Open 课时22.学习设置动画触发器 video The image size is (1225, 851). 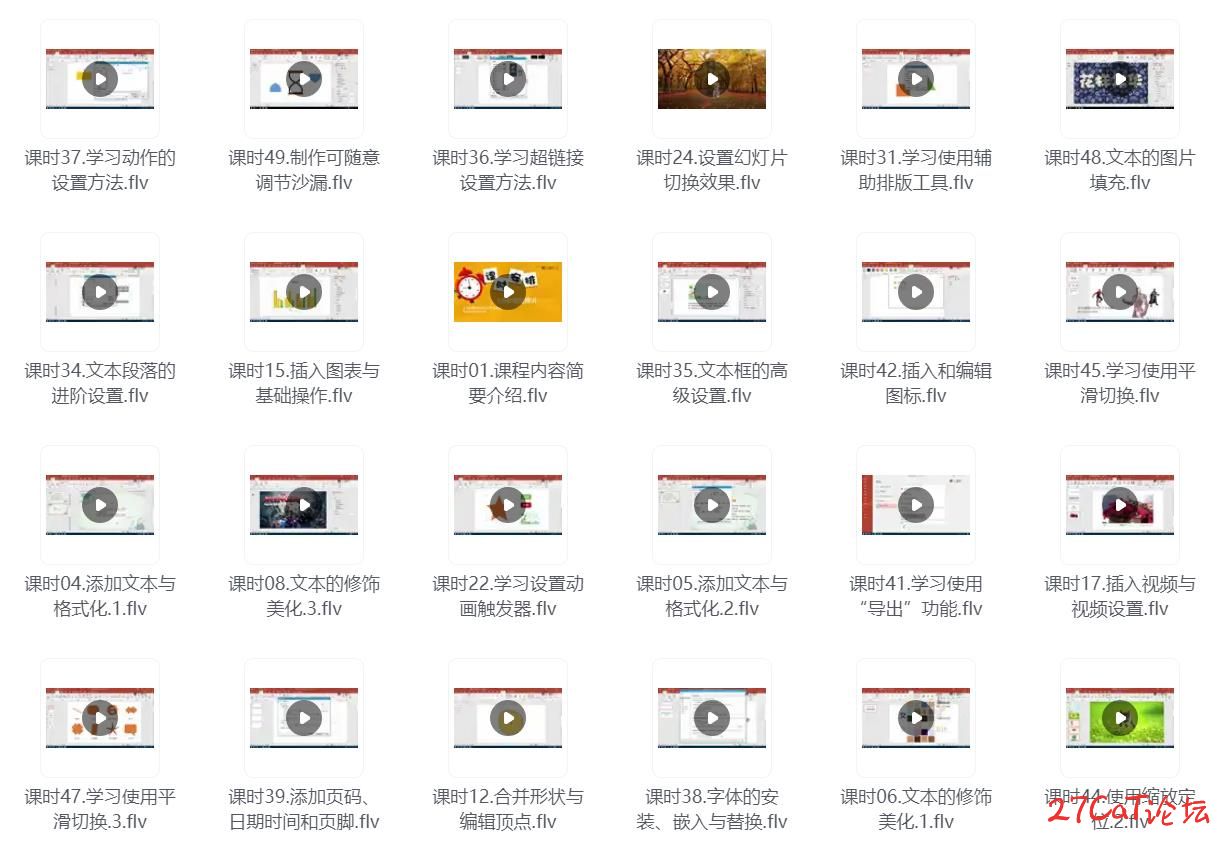click(508, 505)
